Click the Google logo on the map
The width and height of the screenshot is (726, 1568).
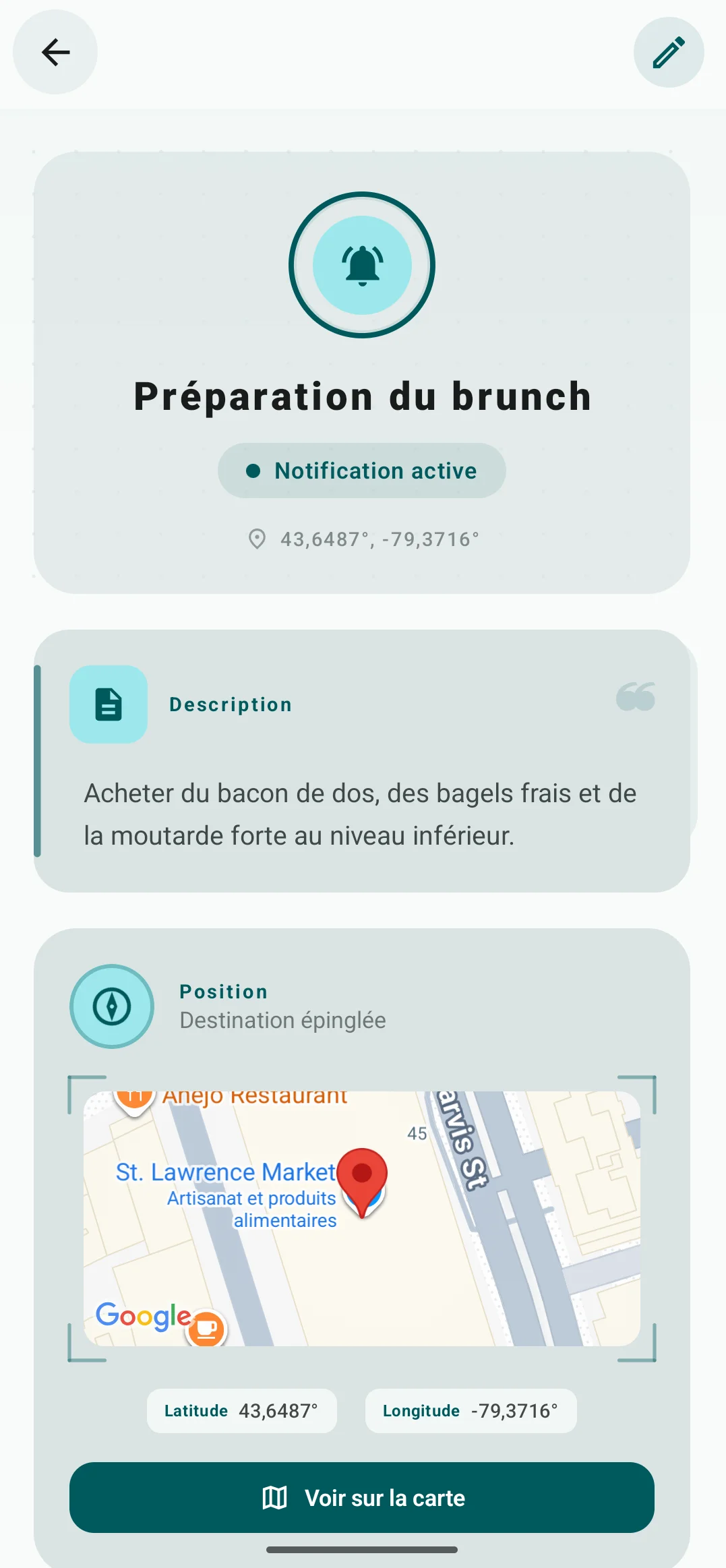pyautogui.click(x=143, y=1317)
